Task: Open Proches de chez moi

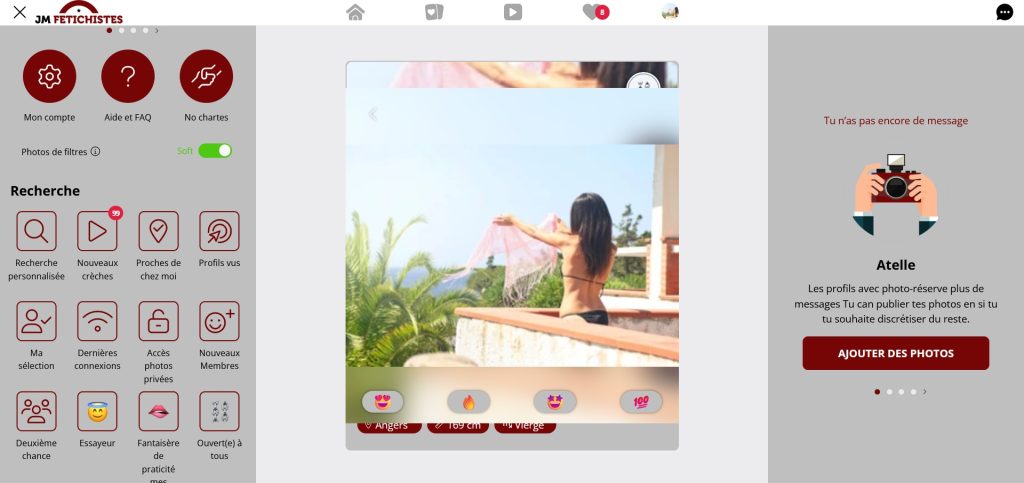Action: (158, 231)
